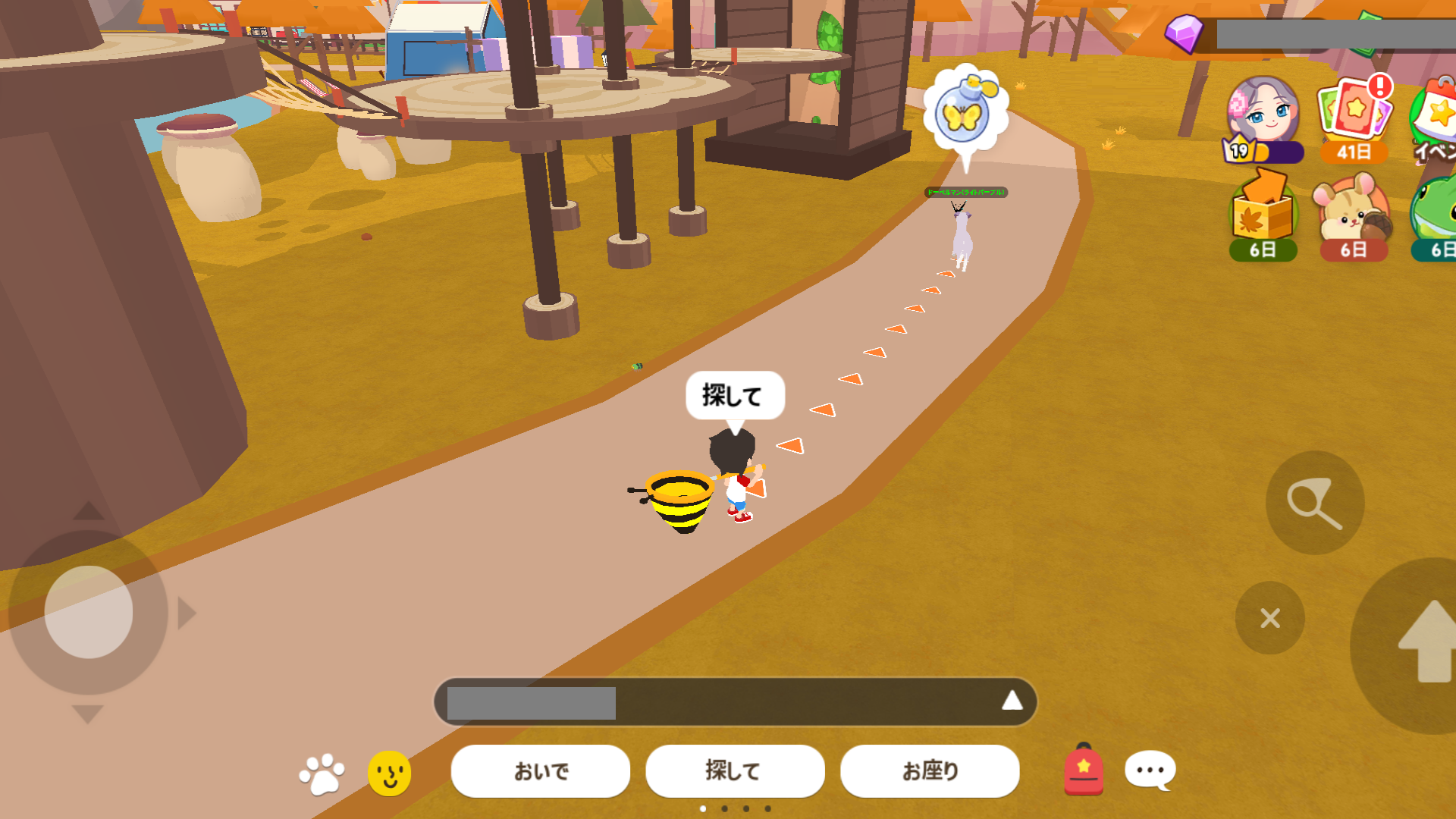Tap the butterfly bottle bubble above pet
Screen dimensions: 1456x819
tap(965, 115)
